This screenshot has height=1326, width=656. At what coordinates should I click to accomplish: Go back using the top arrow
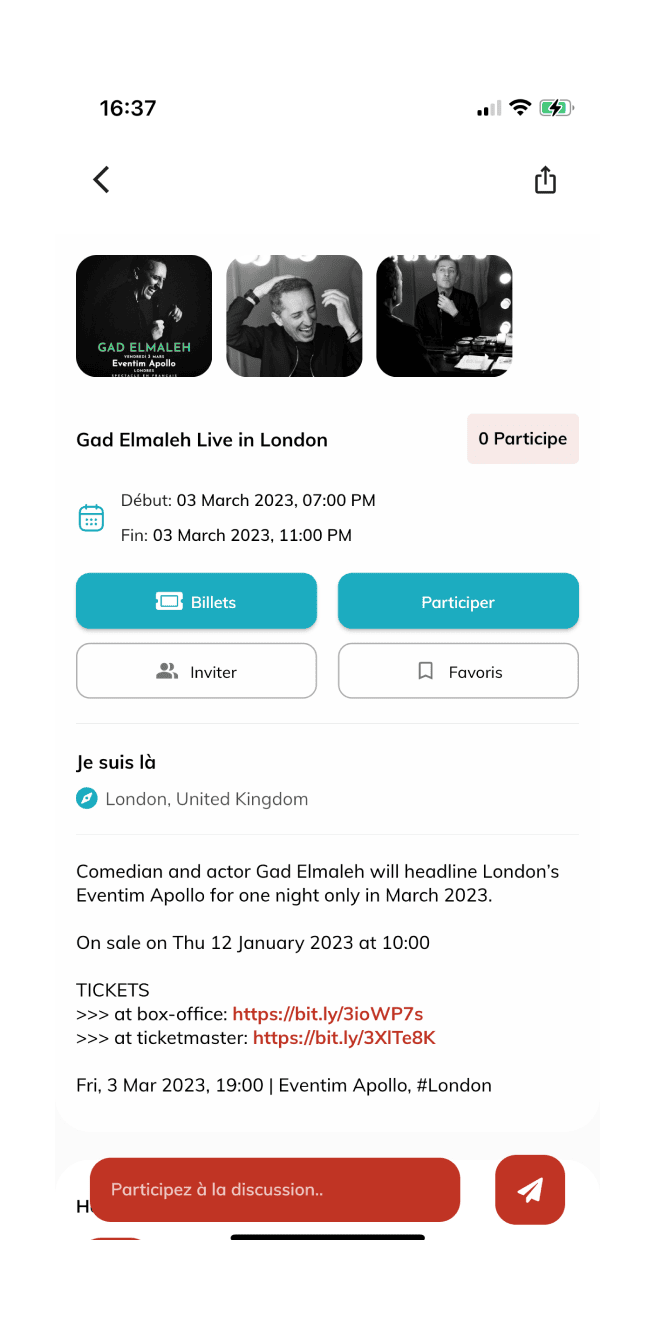(x=101, y=180)
